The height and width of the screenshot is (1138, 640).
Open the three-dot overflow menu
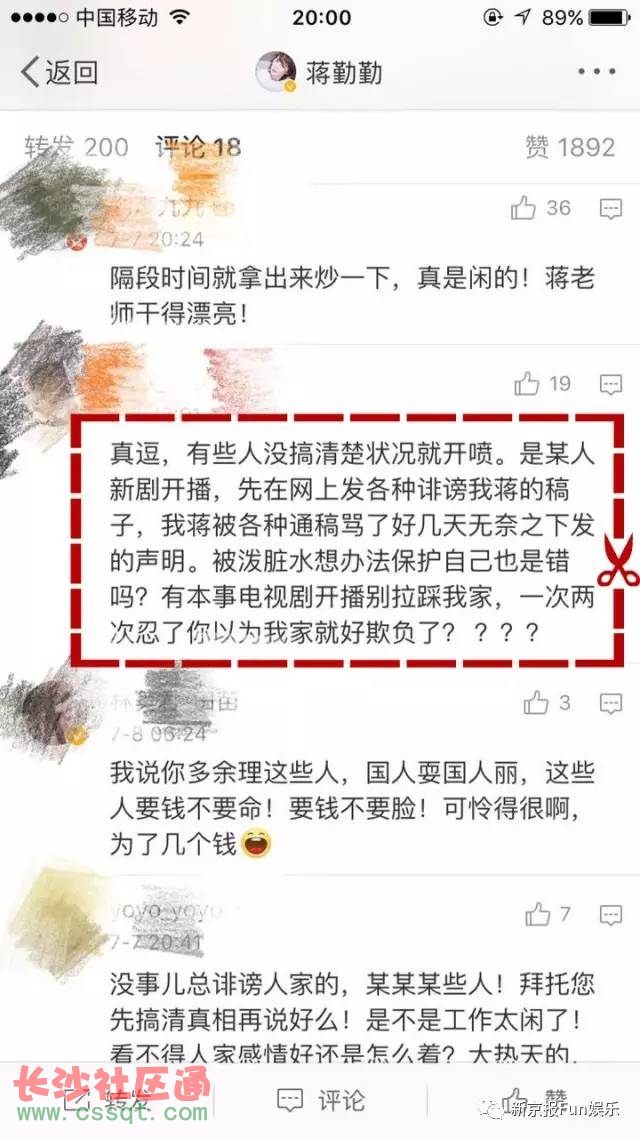pos(597,71)
